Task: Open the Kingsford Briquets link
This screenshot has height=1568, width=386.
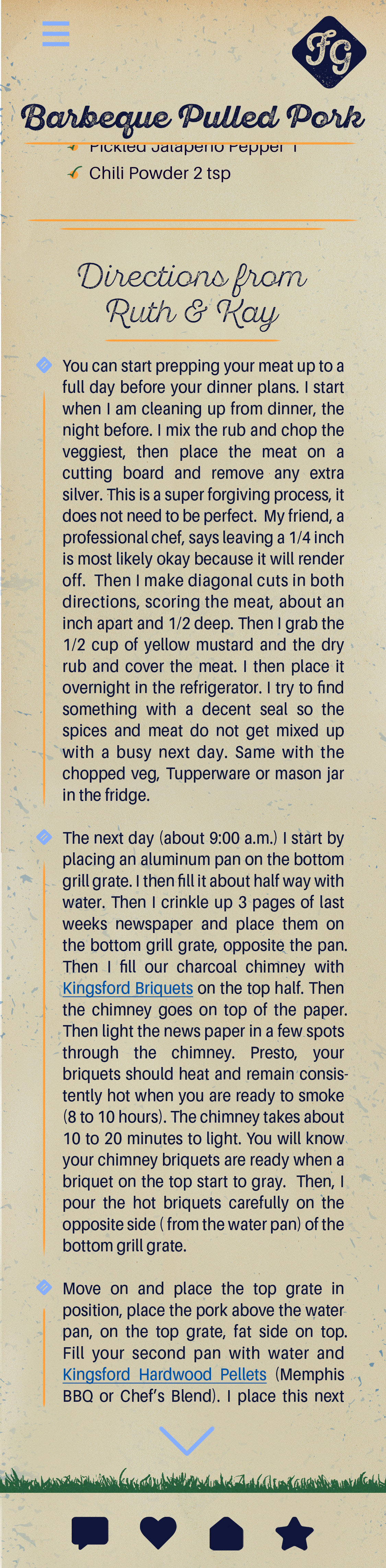Action: (128, 988)
